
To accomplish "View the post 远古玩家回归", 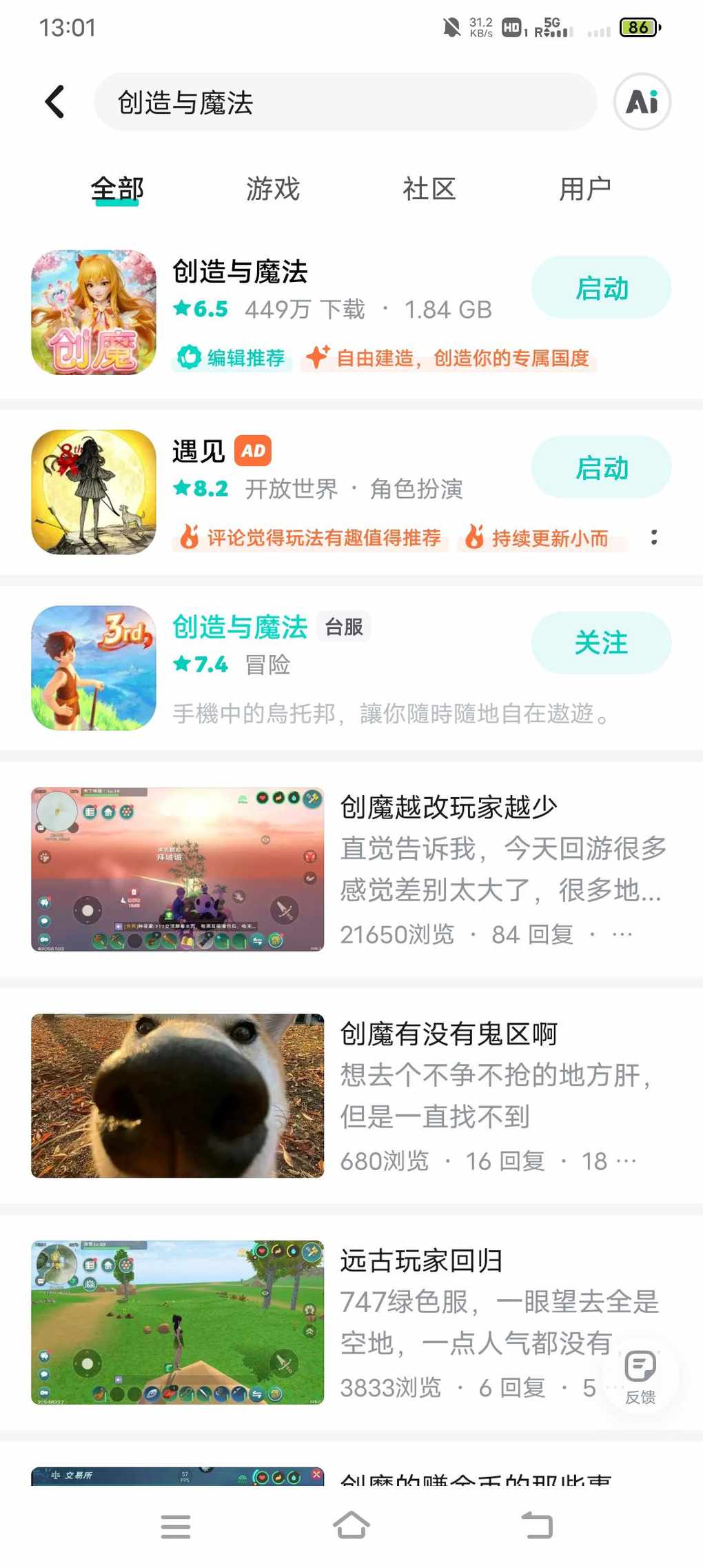I will [420, 1260].
